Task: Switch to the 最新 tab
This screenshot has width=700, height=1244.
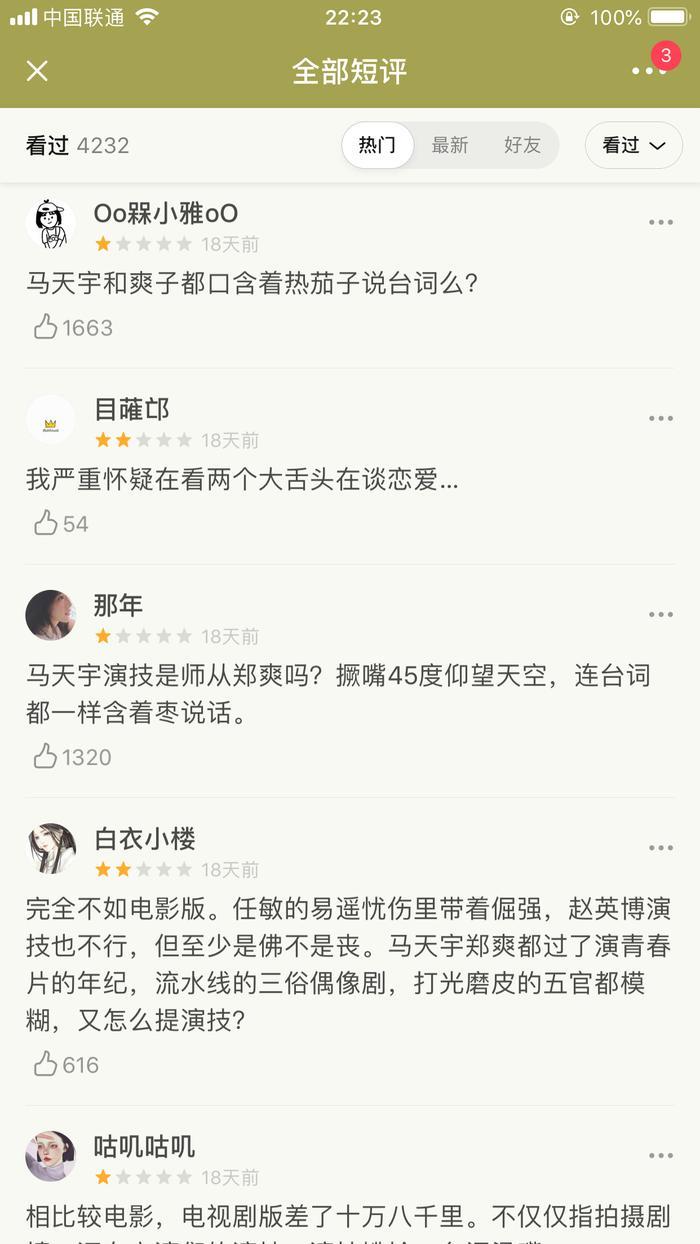Action: click(450, 145)
